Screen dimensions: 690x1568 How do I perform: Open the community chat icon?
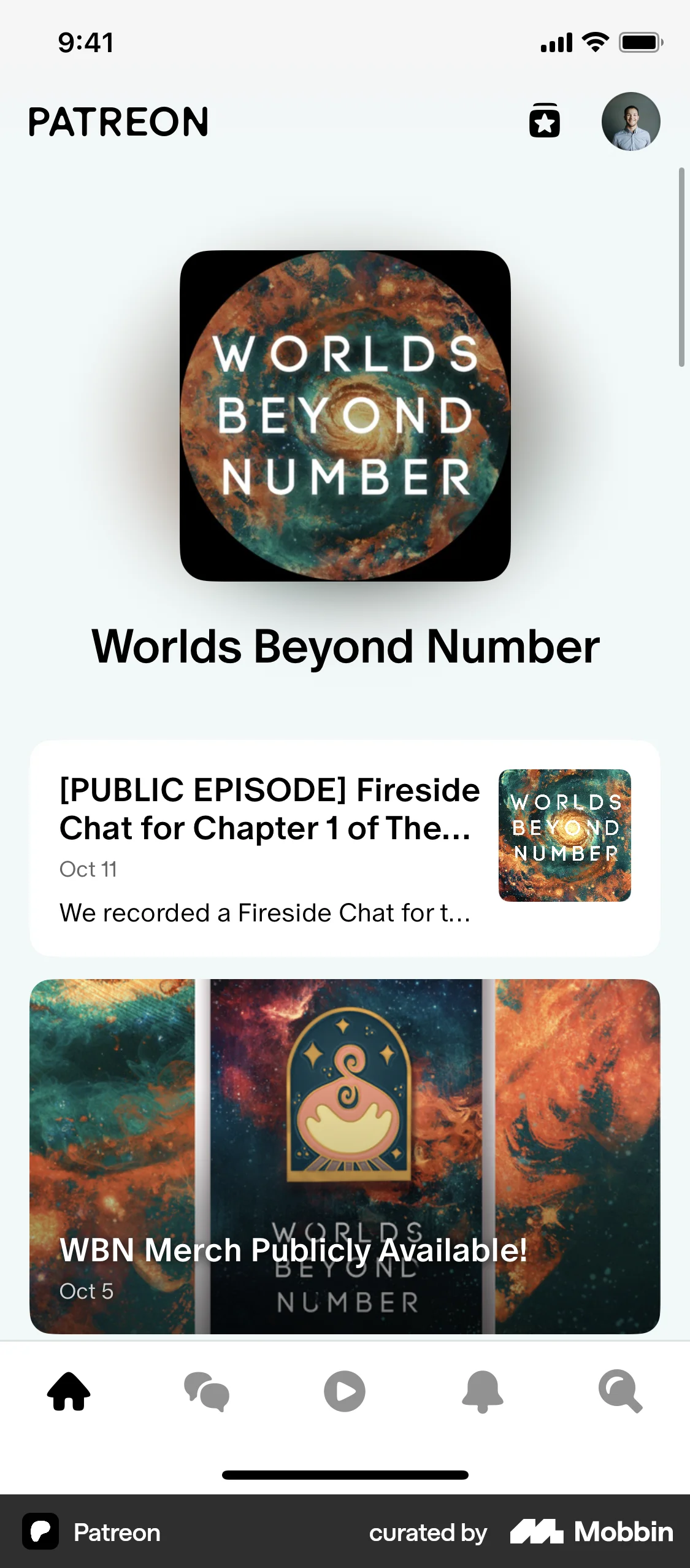[207, 1391]
